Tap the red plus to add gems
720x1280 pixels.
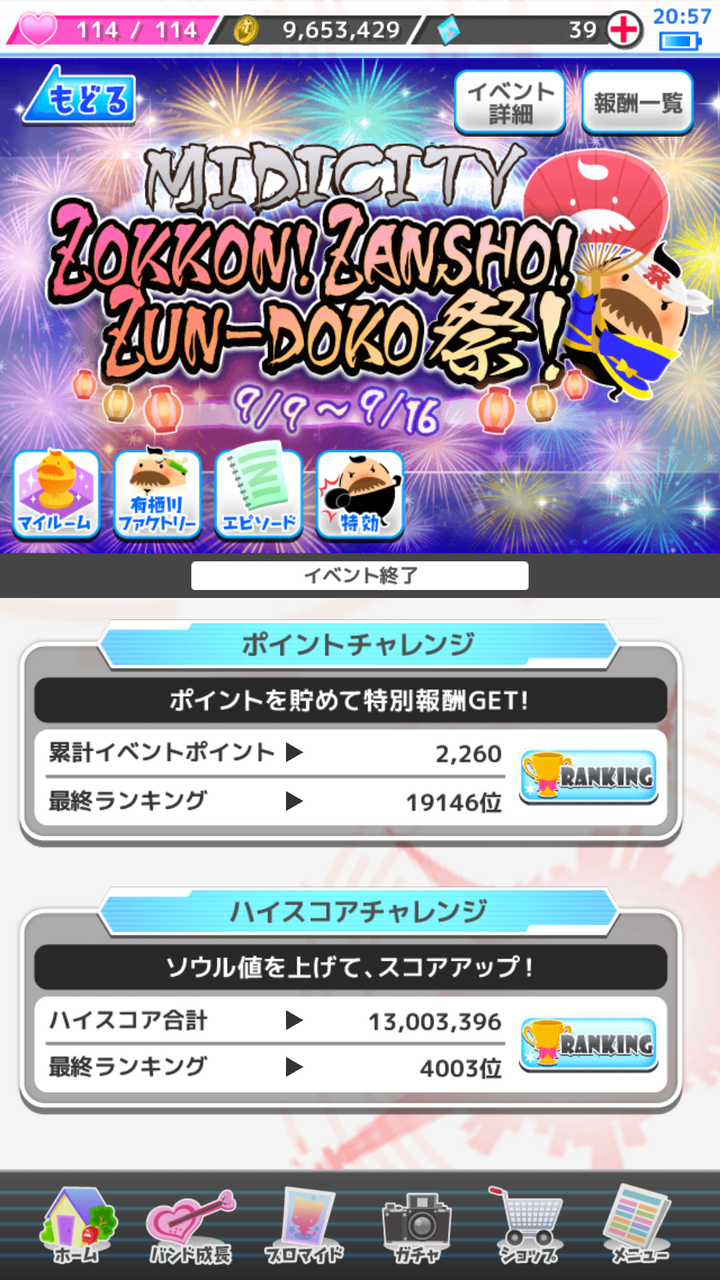coord(622,30)
